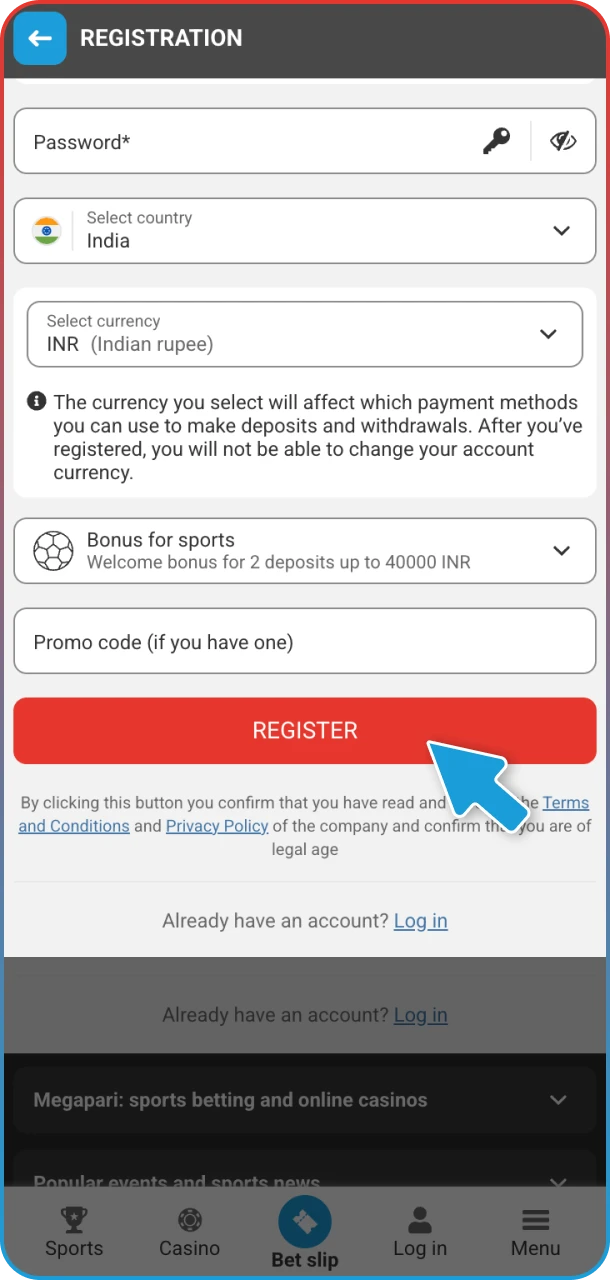Tap the Promo code field
The image size is (610, 1280).
tap(304, 642)
